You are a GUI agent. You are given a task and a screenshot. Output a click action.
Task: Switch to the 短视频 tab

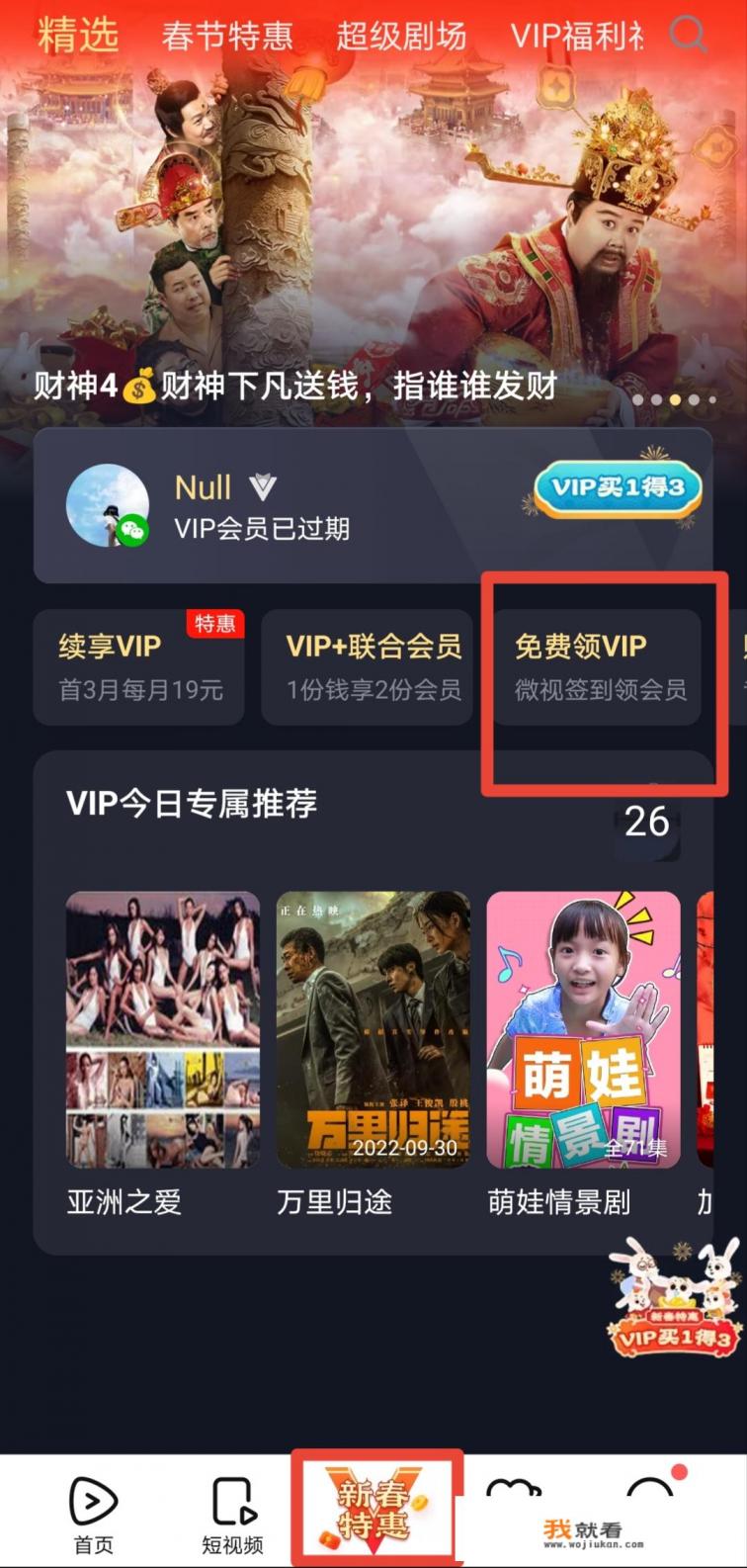233,1514
